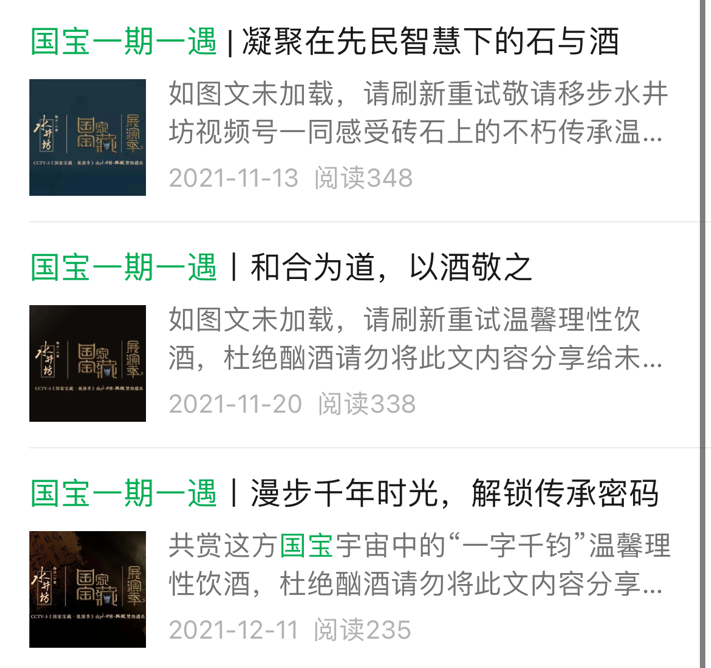711x668 pixels.
Task: Open the article 漫步千年时光，解锁传承密码
Action: point(345,492)
